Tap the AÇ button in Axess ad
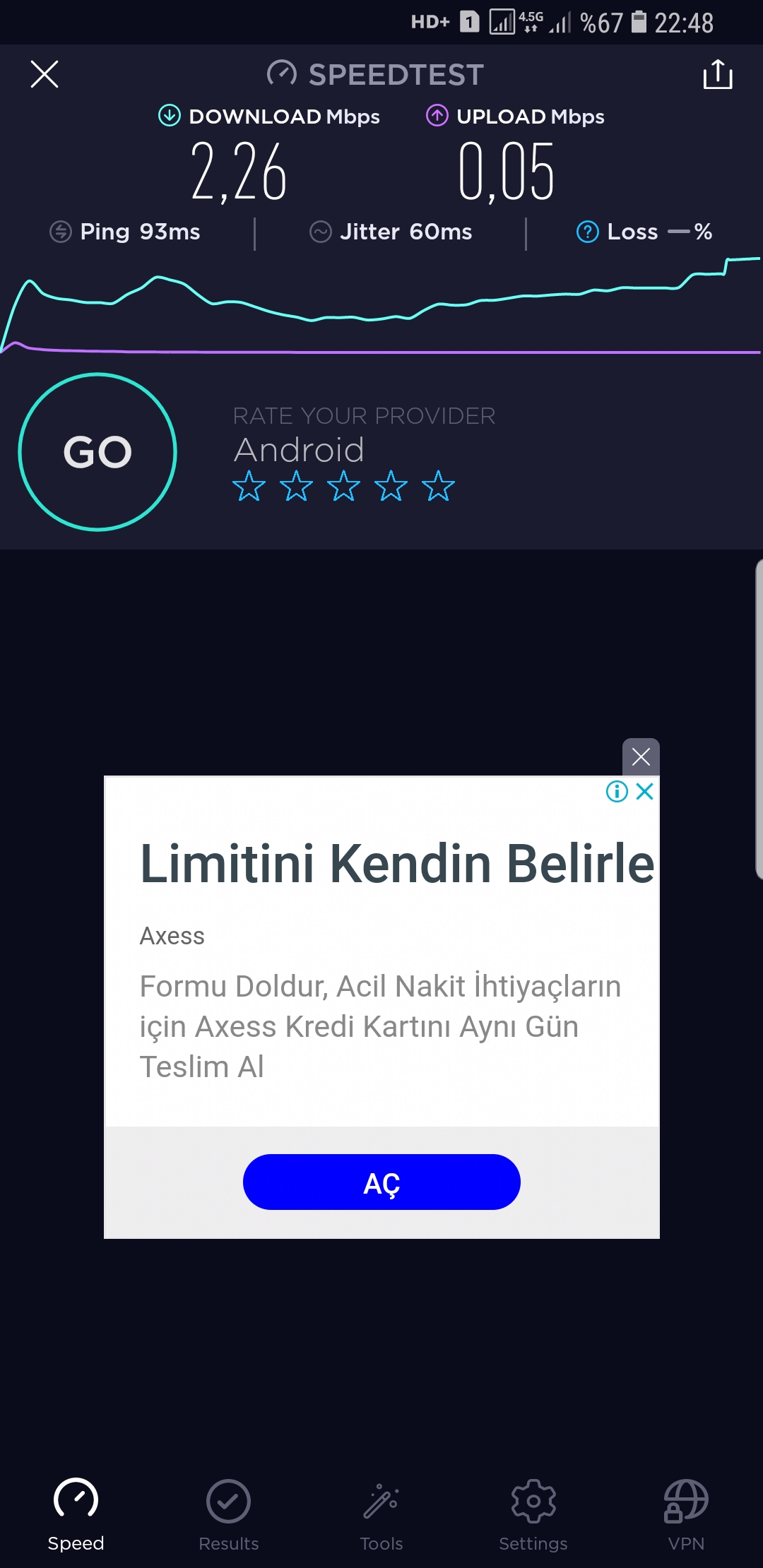 coord(381,1182)
